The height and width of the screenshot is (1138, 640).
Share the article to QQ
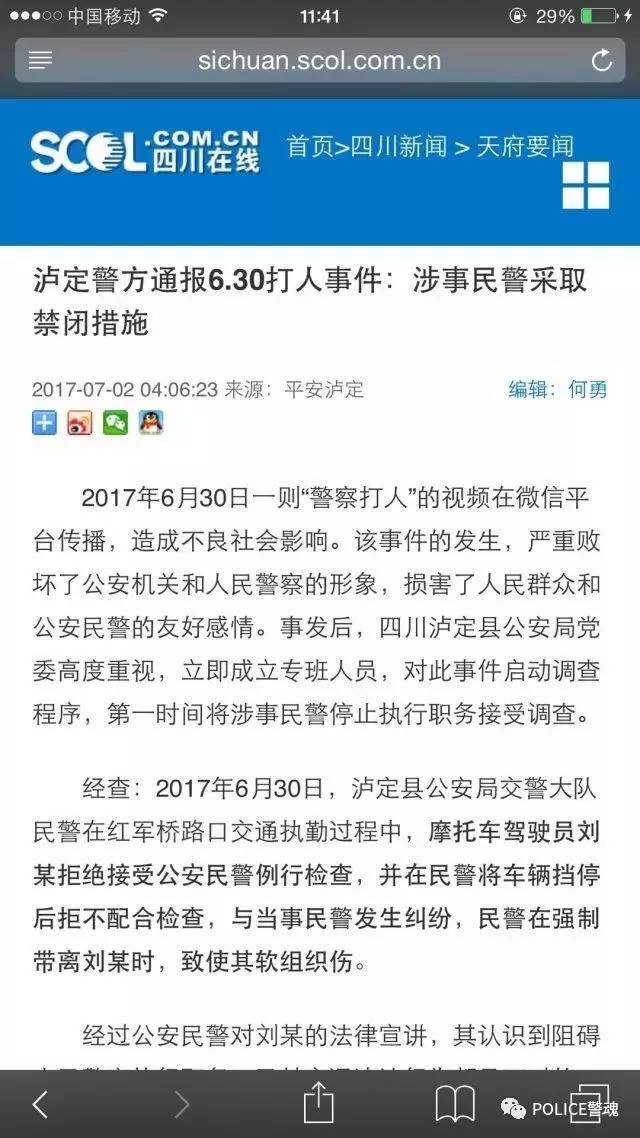[x=151, y=422]
